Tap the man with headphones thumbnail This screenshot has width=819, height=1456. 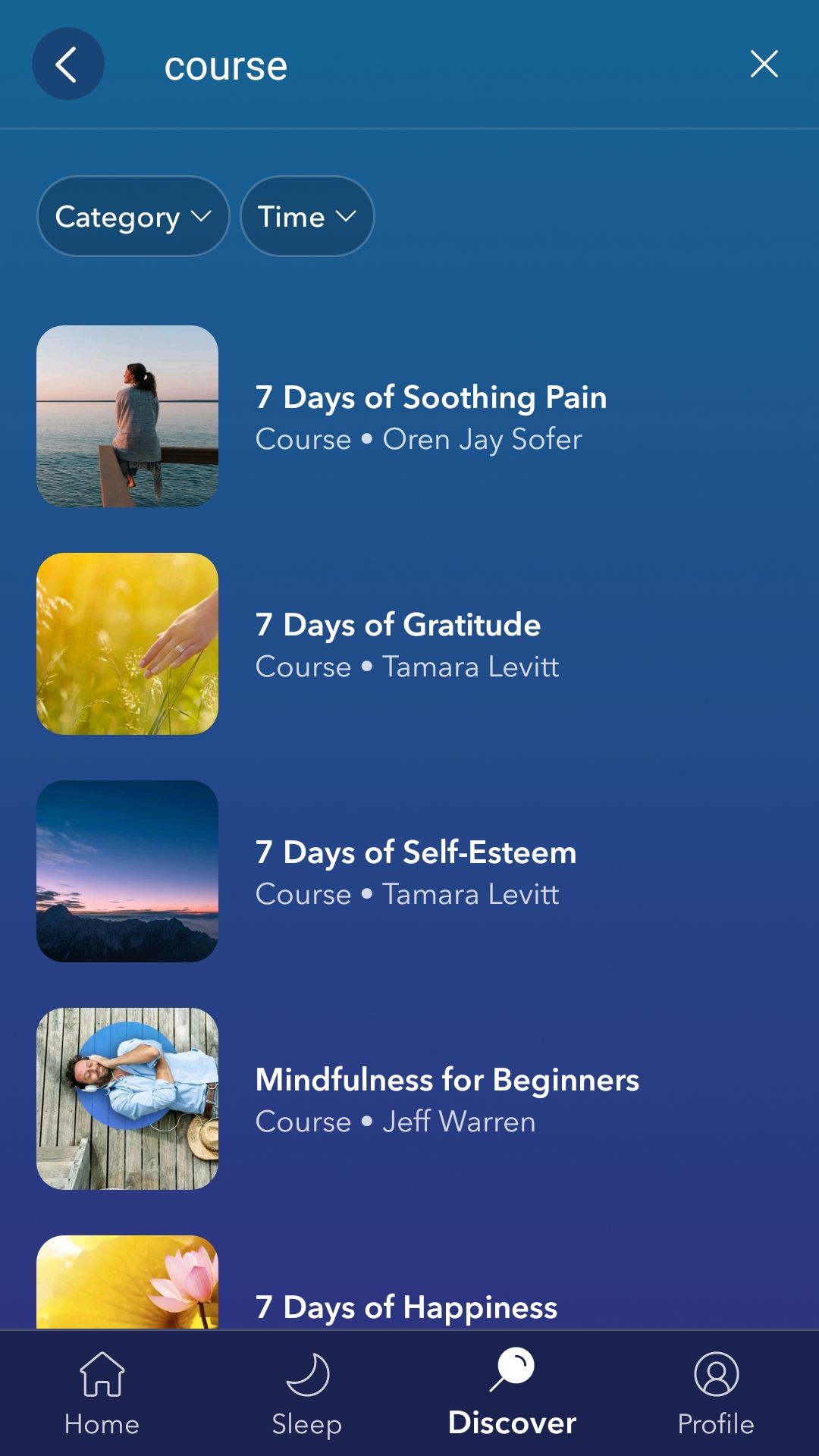[x=127, y=1097]
